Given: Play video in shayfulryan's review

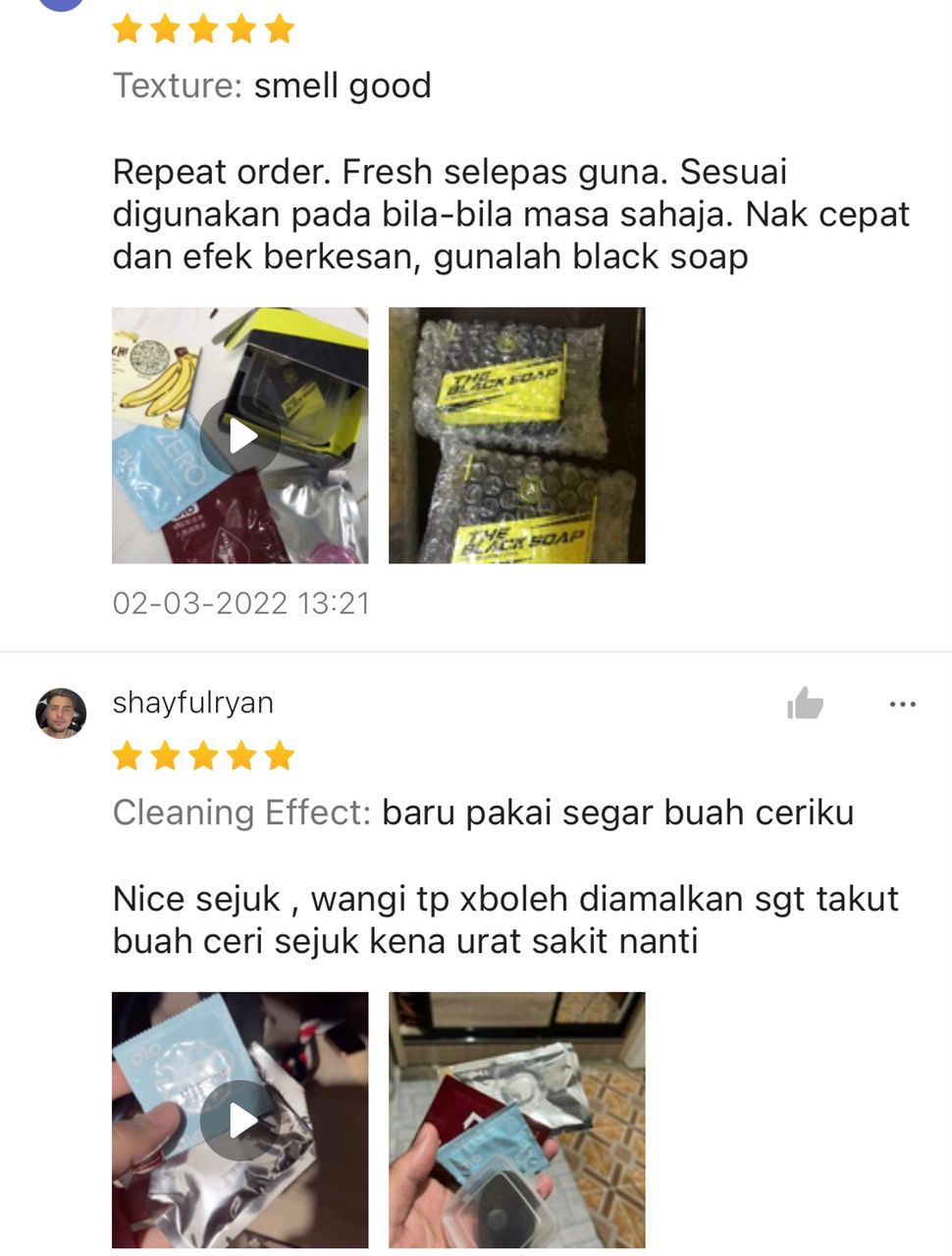Looking at the screenshot, I should coord(240,1120).
